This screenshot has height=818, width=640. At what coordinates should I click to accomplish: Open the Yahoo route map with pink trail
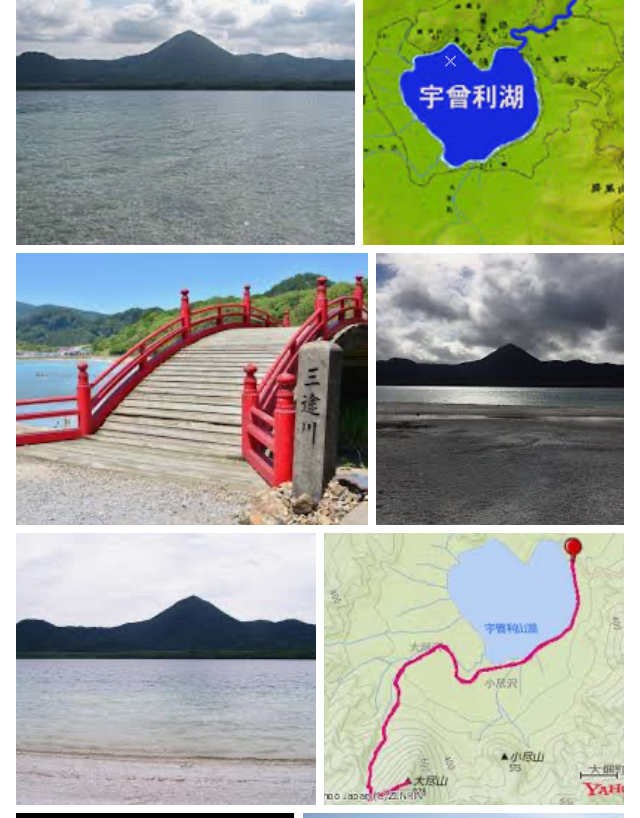pos(474,668)
